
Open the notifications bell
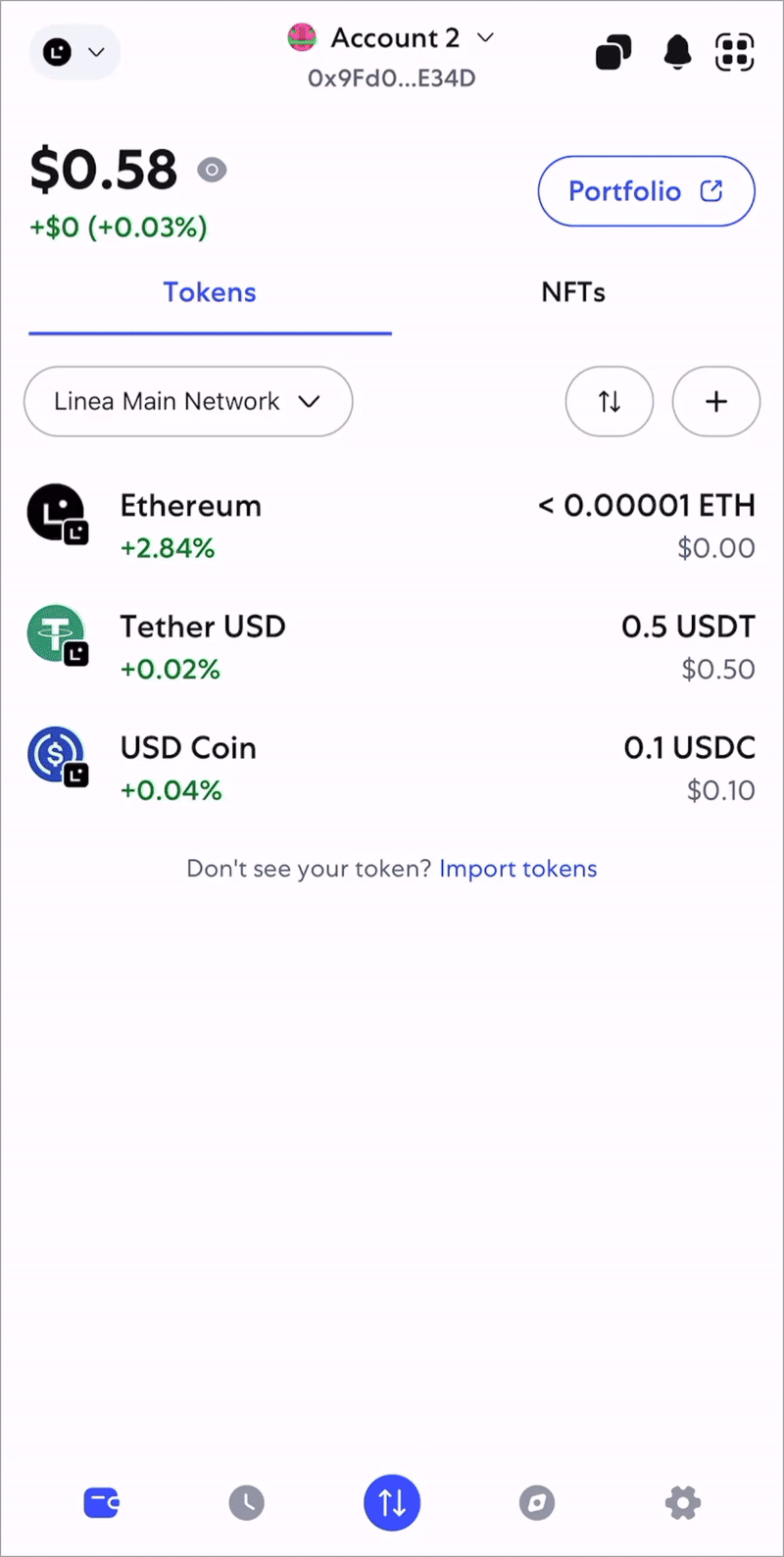click(x=677, y=53)
